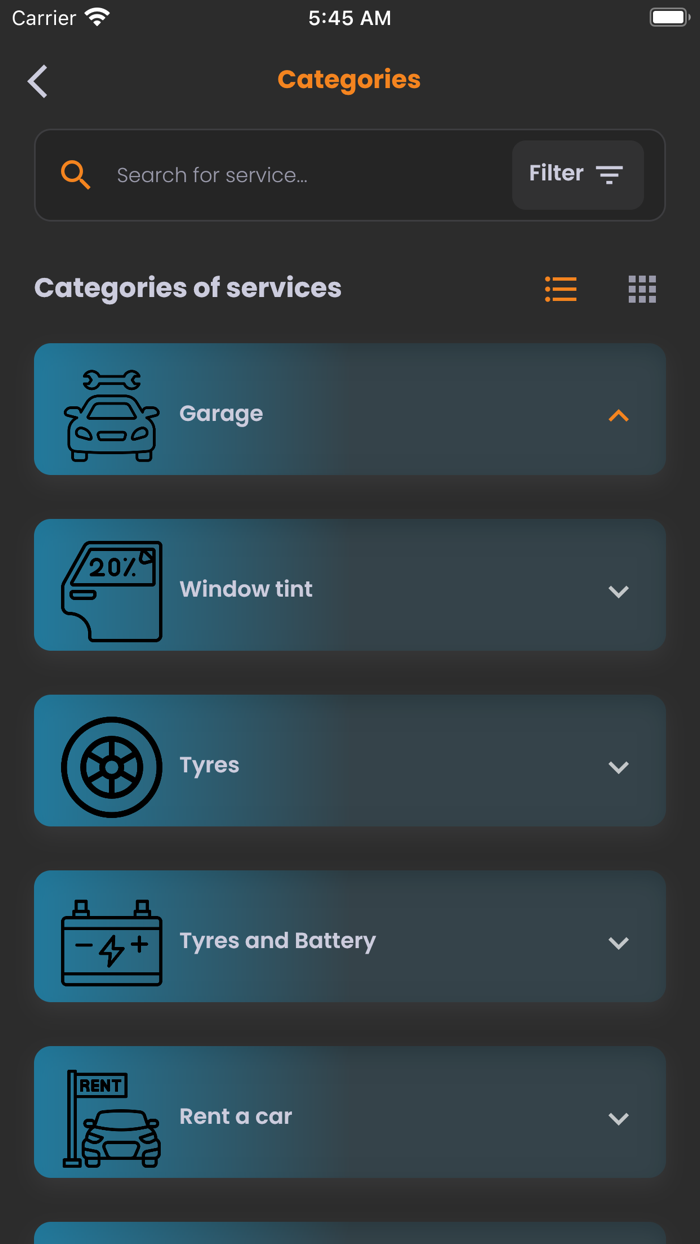This screenshot has width=700, height=1244.
Task: Collapse the Garage category
Action: 619,415
